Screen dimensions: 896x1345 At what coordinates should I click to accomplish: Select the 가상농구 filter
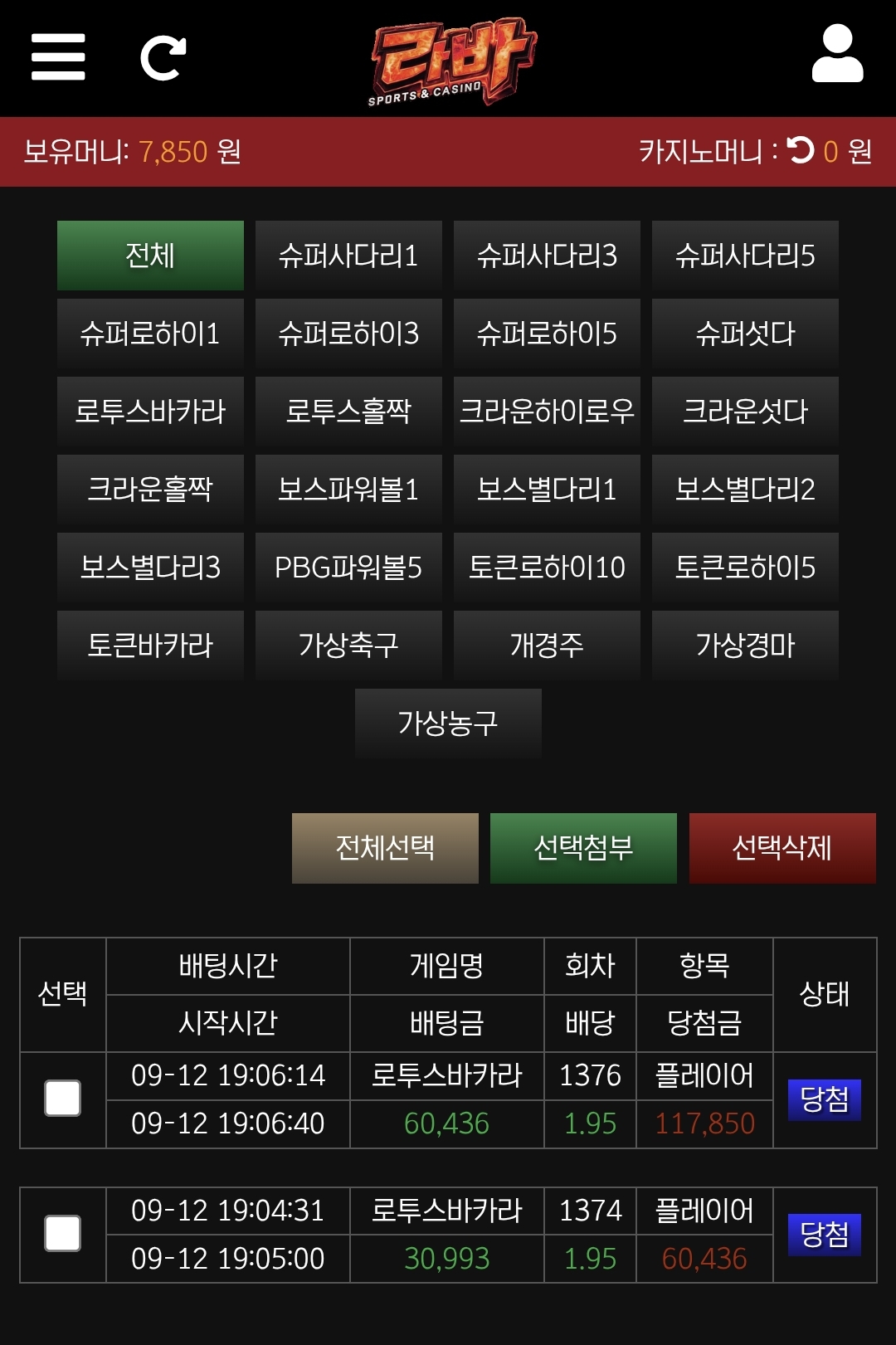448,724
